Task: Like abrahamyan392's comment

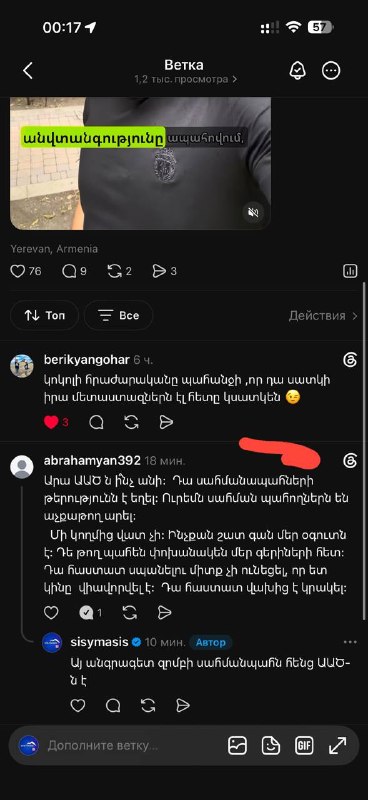Action: tap(51, 613)
